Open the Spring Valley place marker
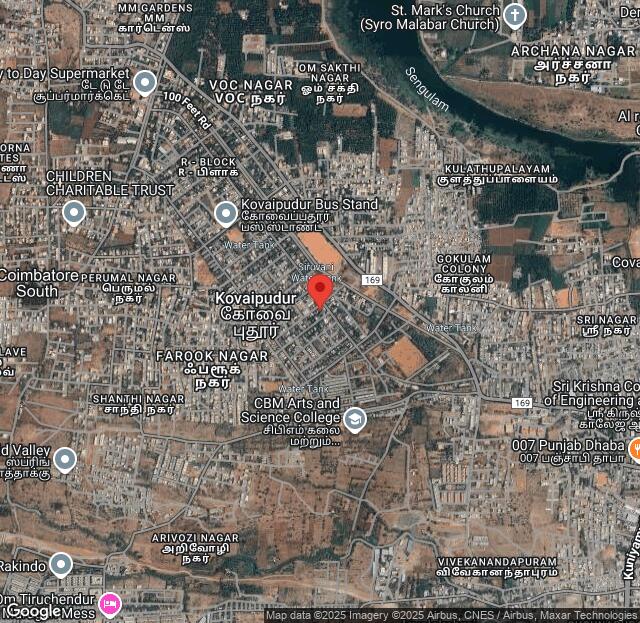This screenshot has height=623, width=640. [65, 460]
